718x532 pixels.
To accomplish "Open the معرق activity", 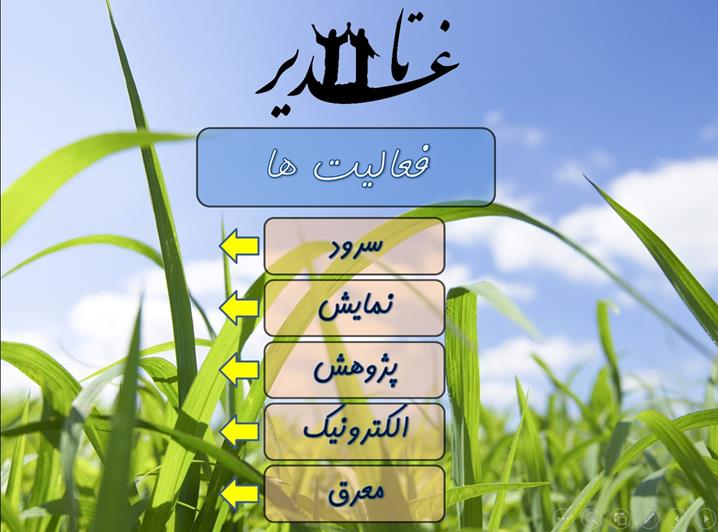I will (x=354, y=493).
